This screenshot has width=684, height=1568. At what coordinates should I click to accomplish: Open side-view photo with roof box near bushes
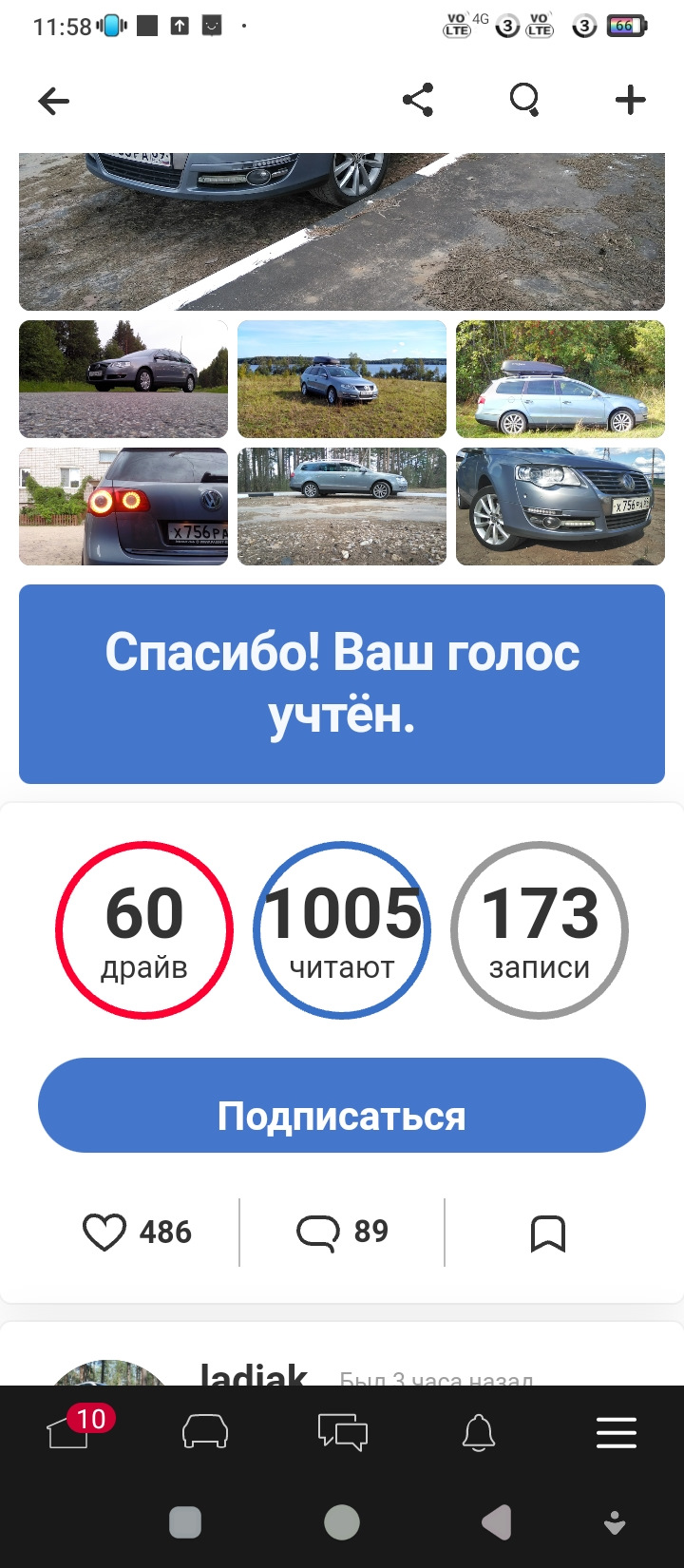560,378
